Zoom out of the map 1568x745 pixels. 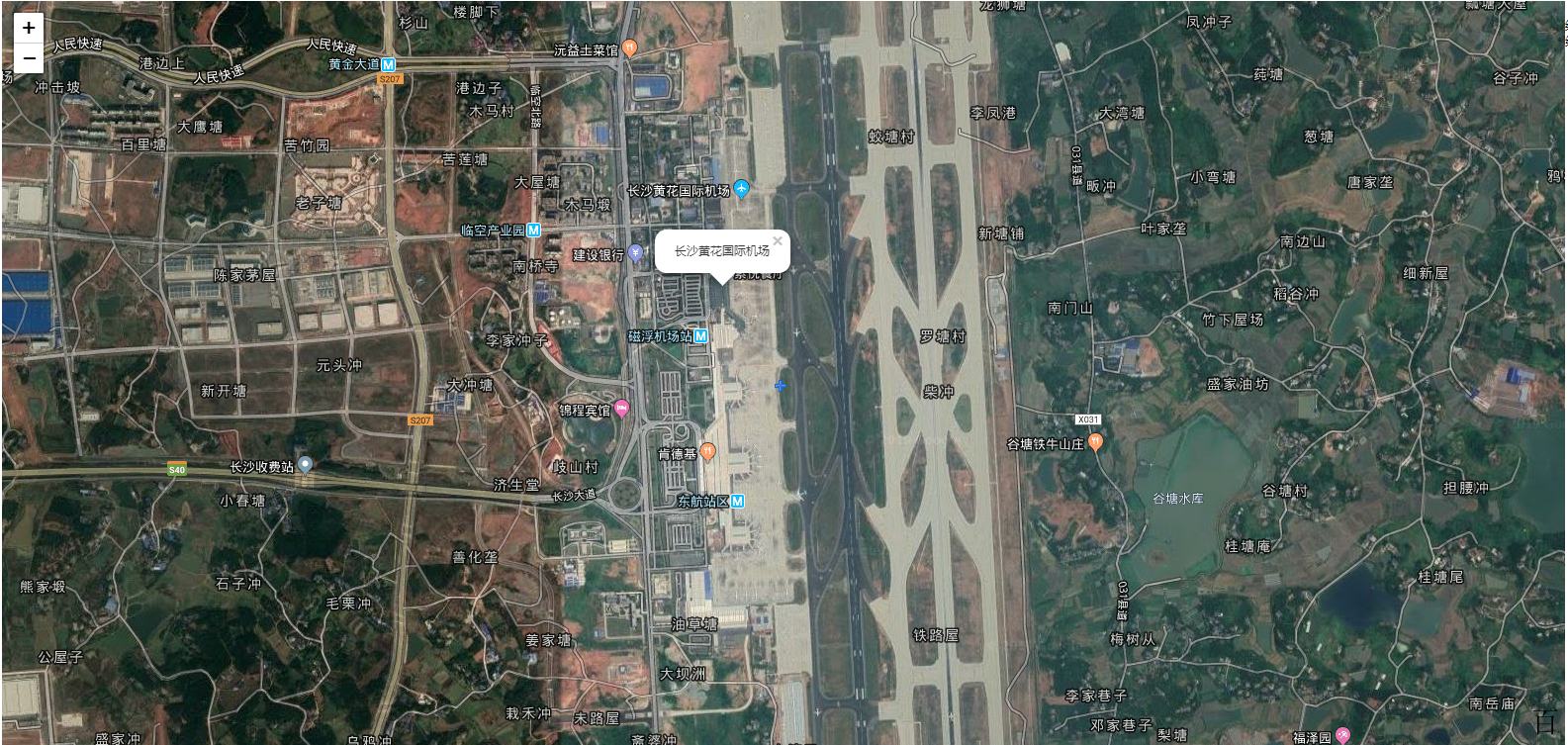pyautogui.click(x=29, y=58)
